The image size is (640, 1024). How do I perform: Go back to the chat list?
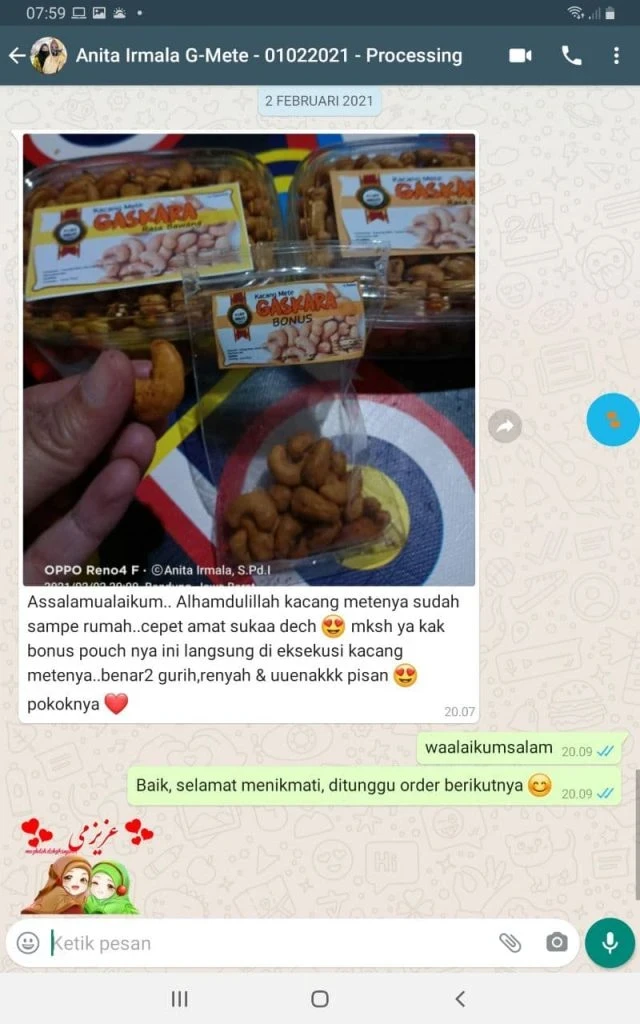[x=16, y=56]
